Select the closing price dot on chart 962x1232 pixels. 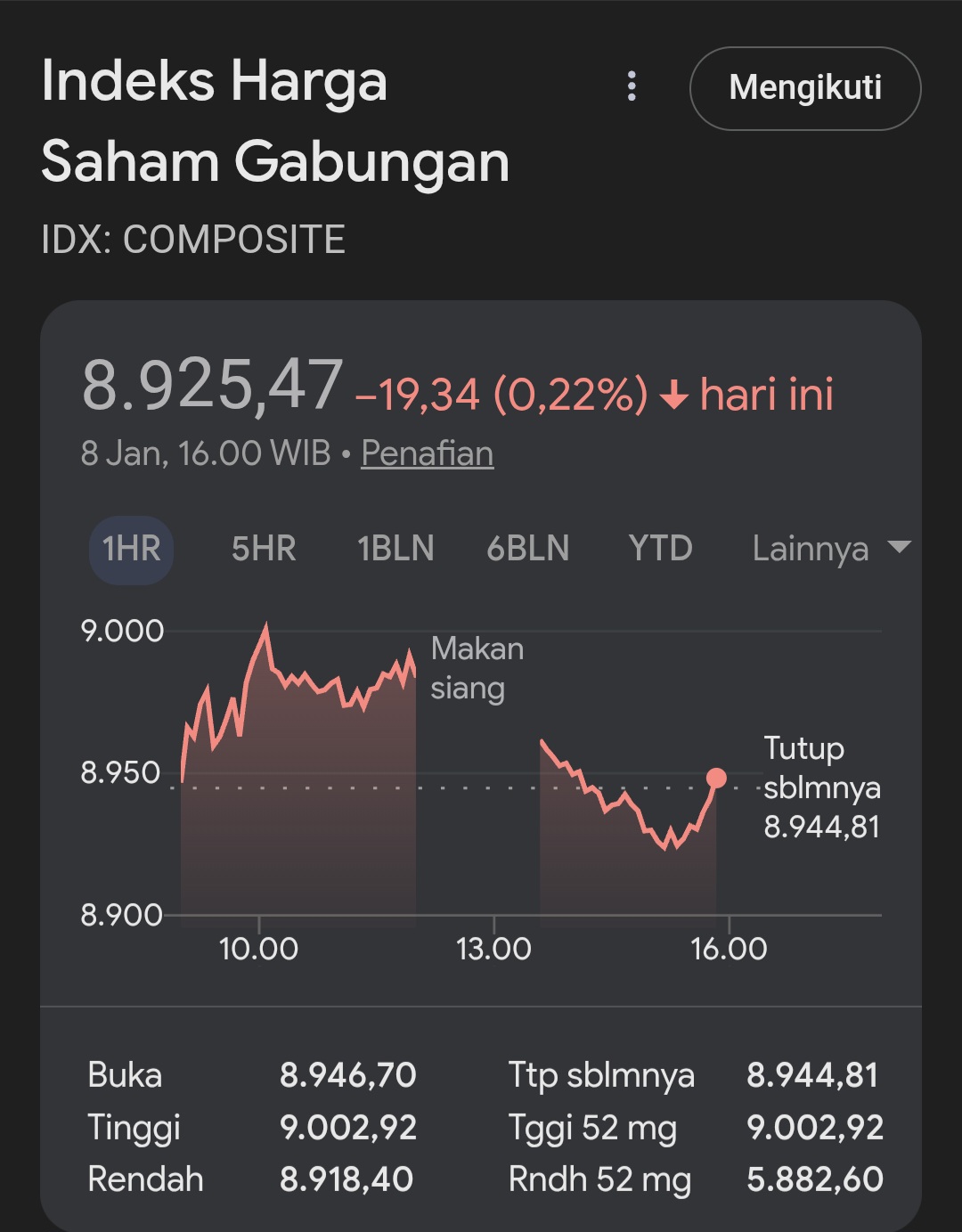[718, 777]
